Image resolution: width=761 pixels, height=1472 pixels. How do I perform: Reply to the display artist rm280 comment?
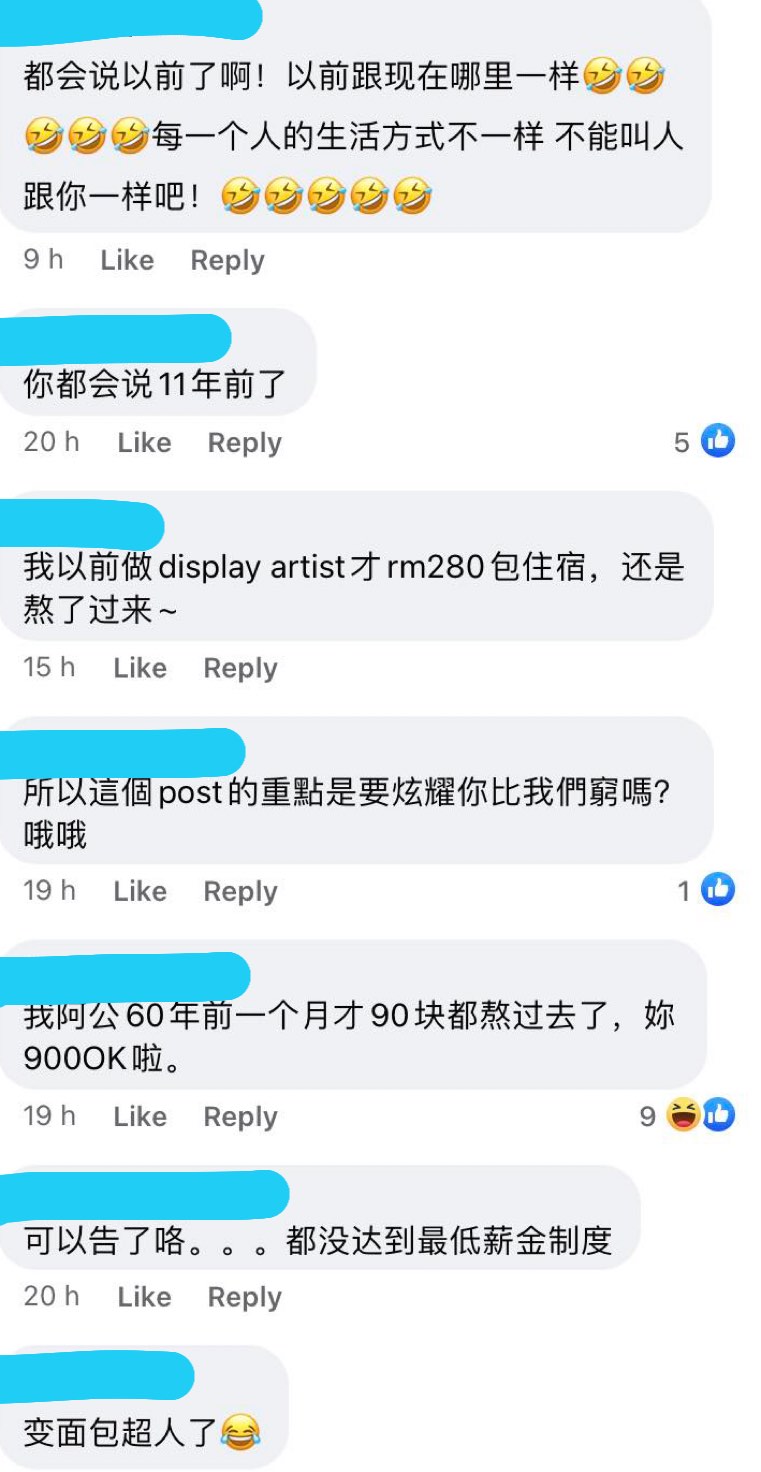coord(240,667)
